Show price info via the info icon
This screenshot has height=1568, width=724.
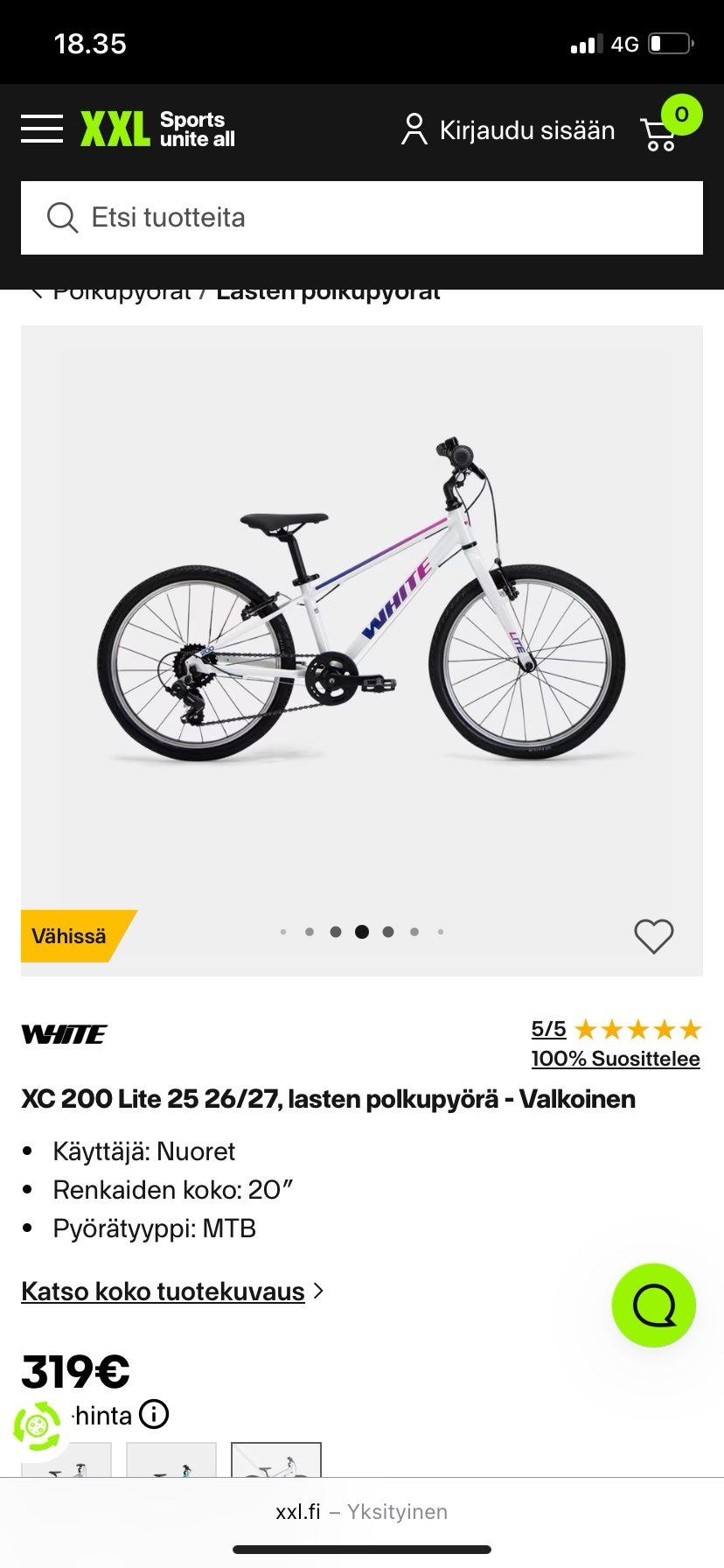154,1415
